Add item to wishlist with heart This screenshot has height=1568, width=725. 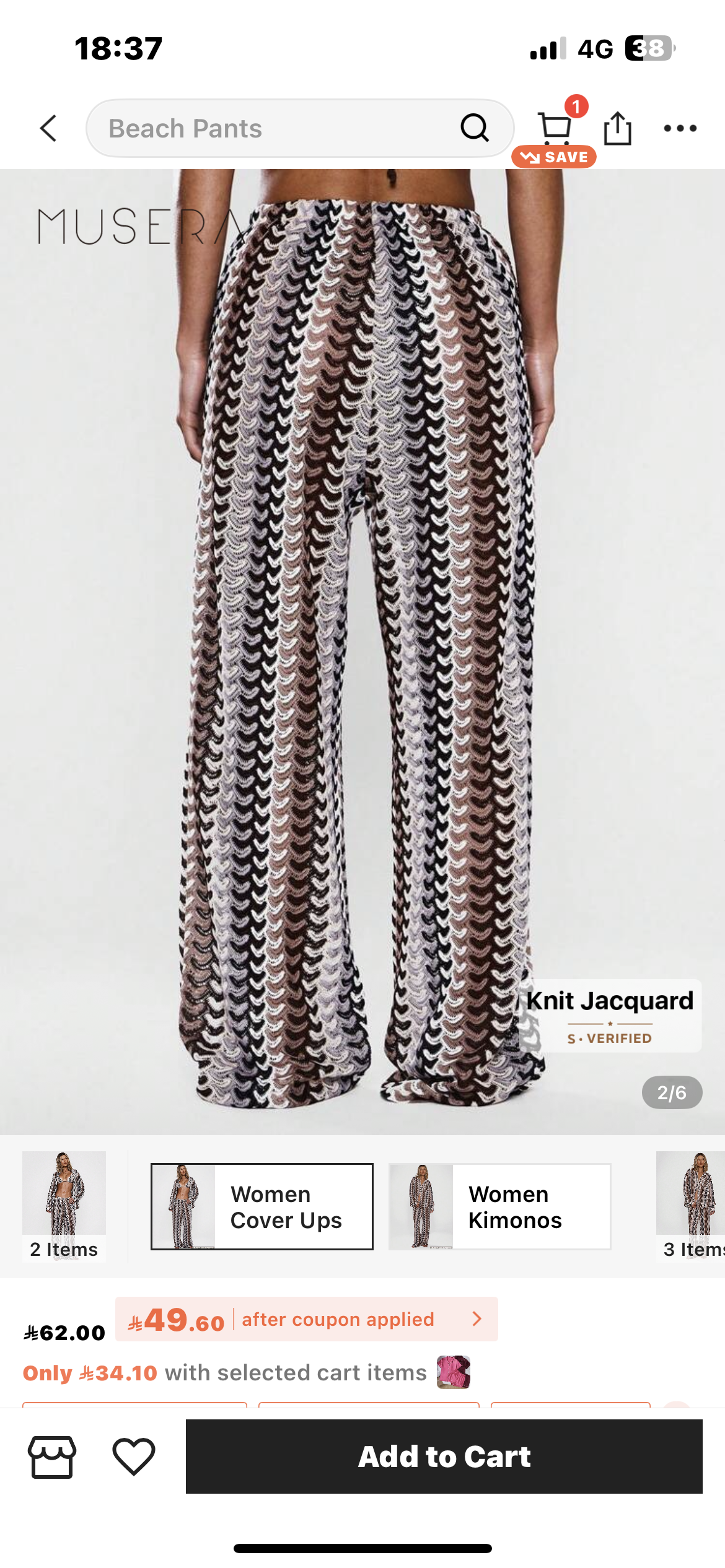pyautogui.click(x=134, y=1457)
